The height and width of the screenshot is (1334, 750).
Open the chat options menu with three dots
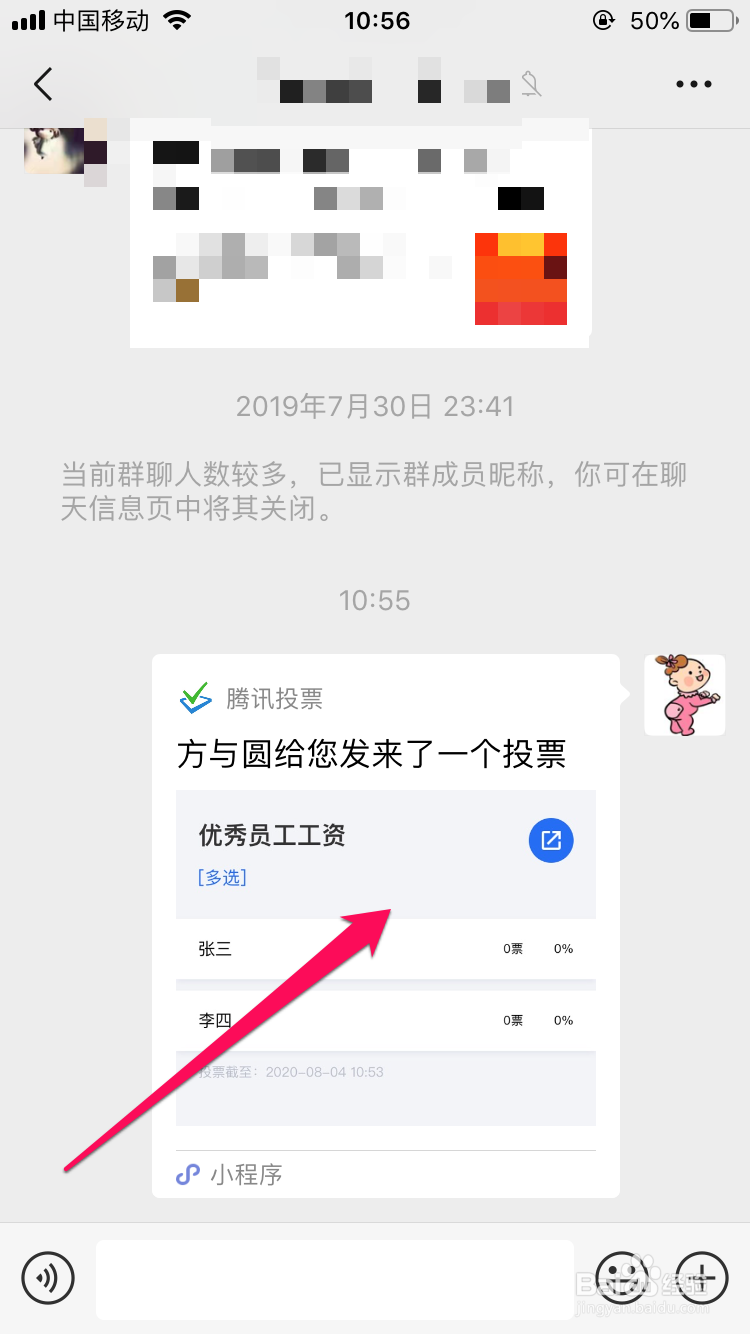pos(693,84)
